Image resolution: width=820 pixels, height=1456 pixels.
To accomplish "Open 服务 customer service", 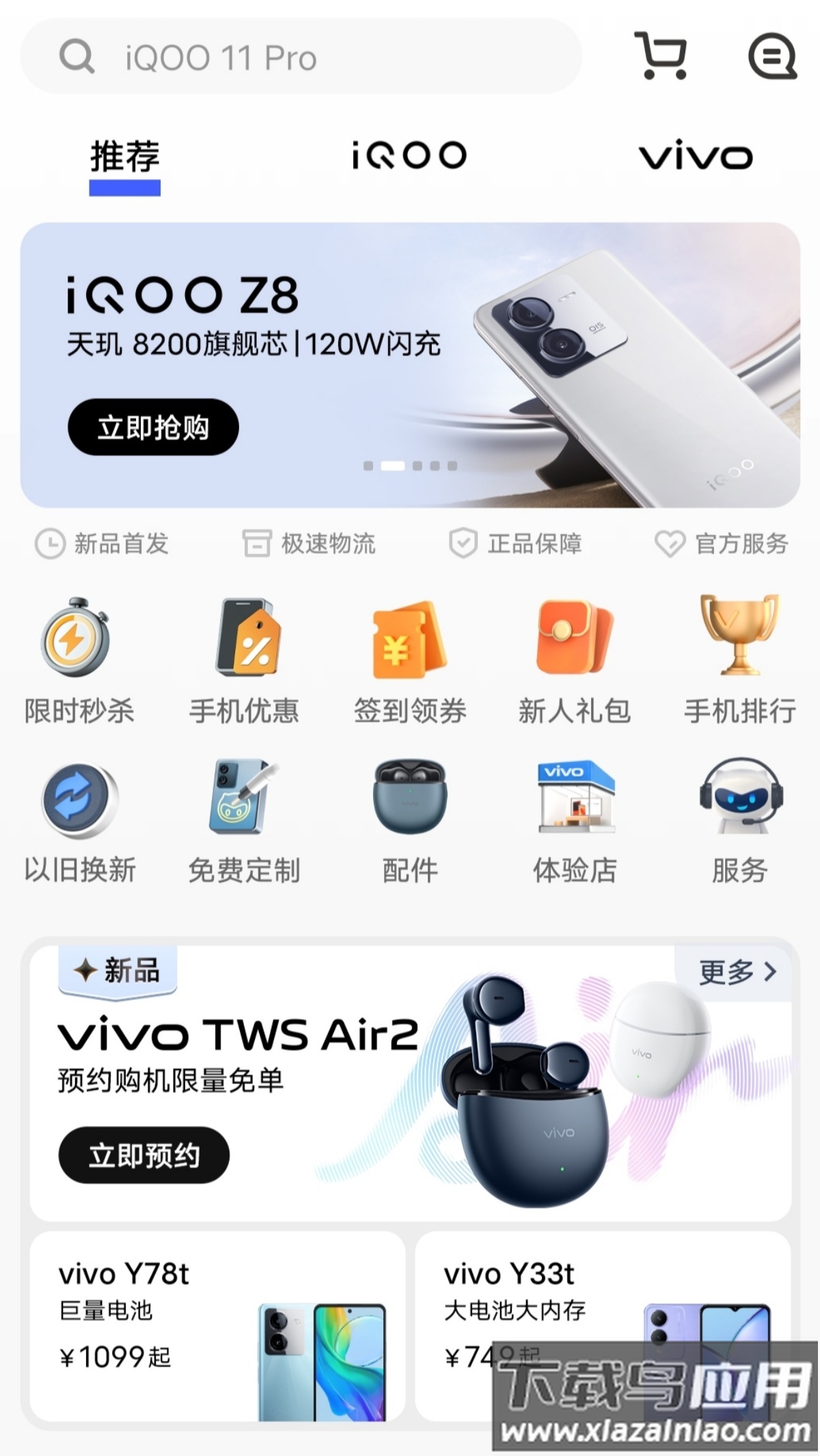I will pos(739,820).
